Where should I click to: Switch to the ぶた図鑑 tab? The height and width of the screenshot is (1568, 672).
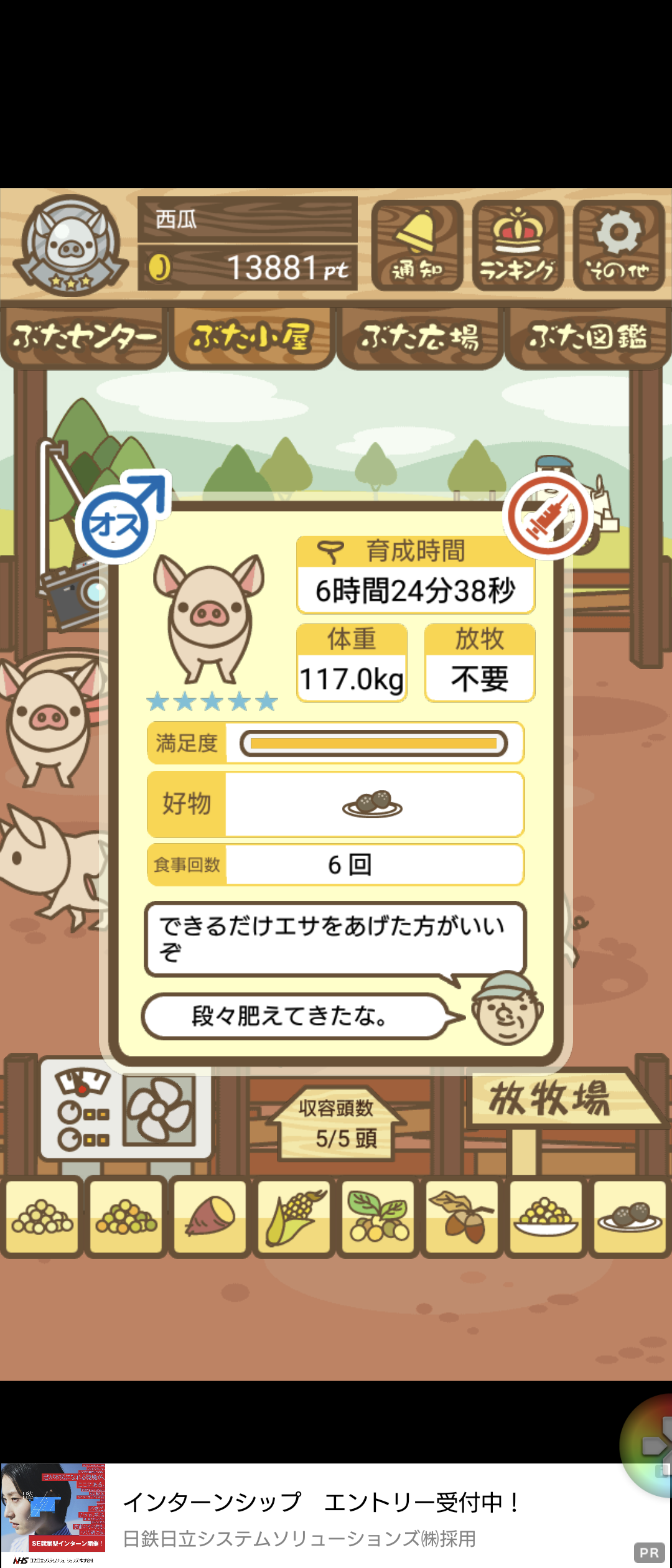click(587, 338)
